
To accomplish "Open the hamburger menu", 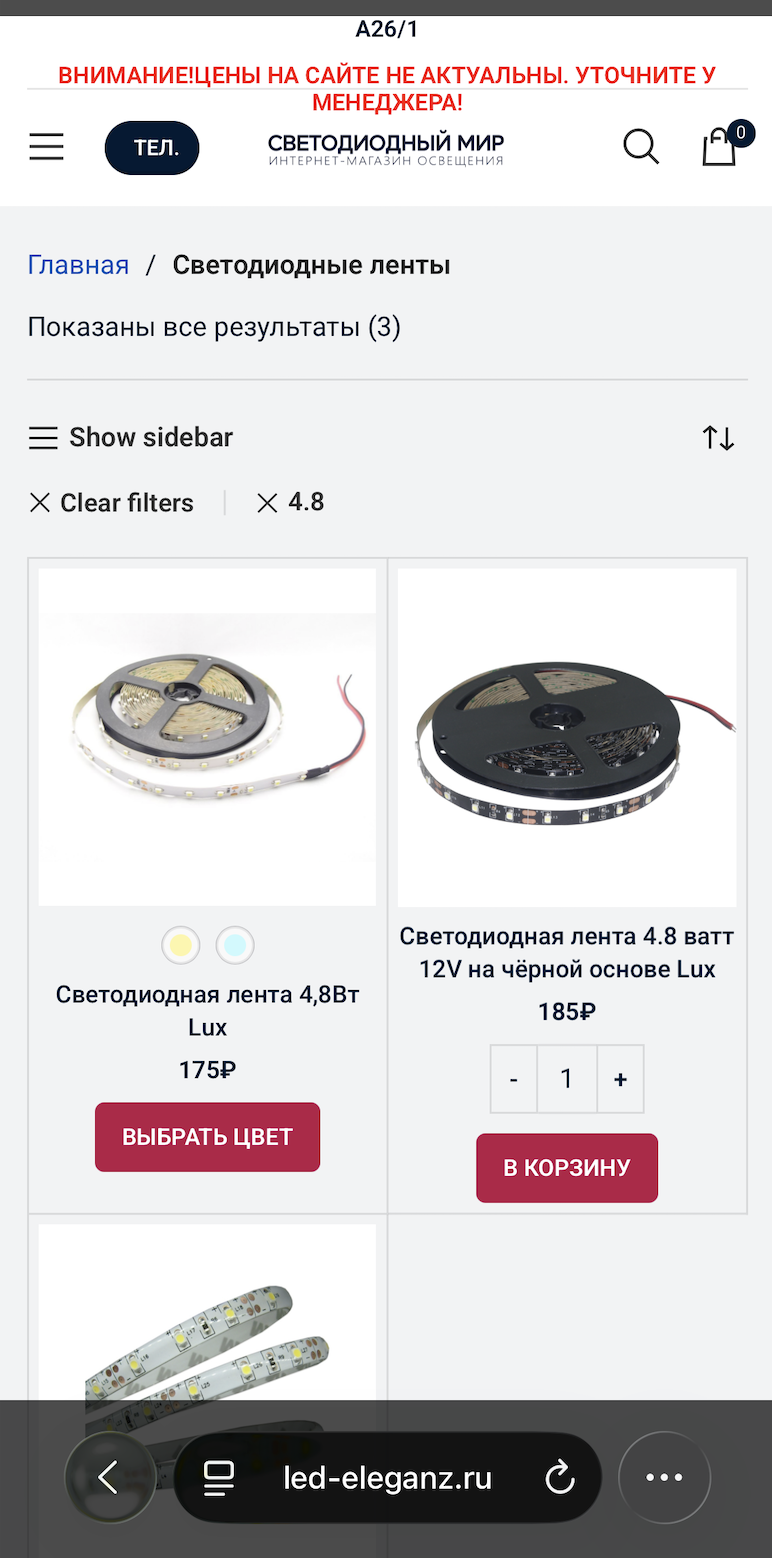I will click(x=46, y=147).
